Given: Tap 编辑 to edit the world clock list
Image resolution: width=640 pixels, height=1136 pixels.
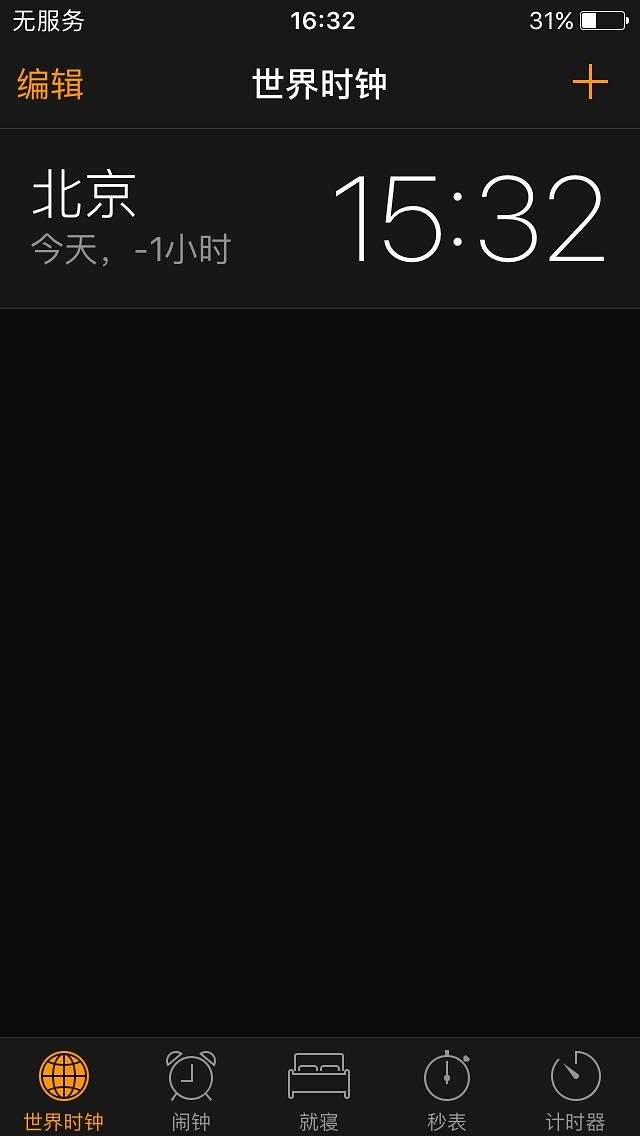Looking at the screenshot, I should pos(50,84).
